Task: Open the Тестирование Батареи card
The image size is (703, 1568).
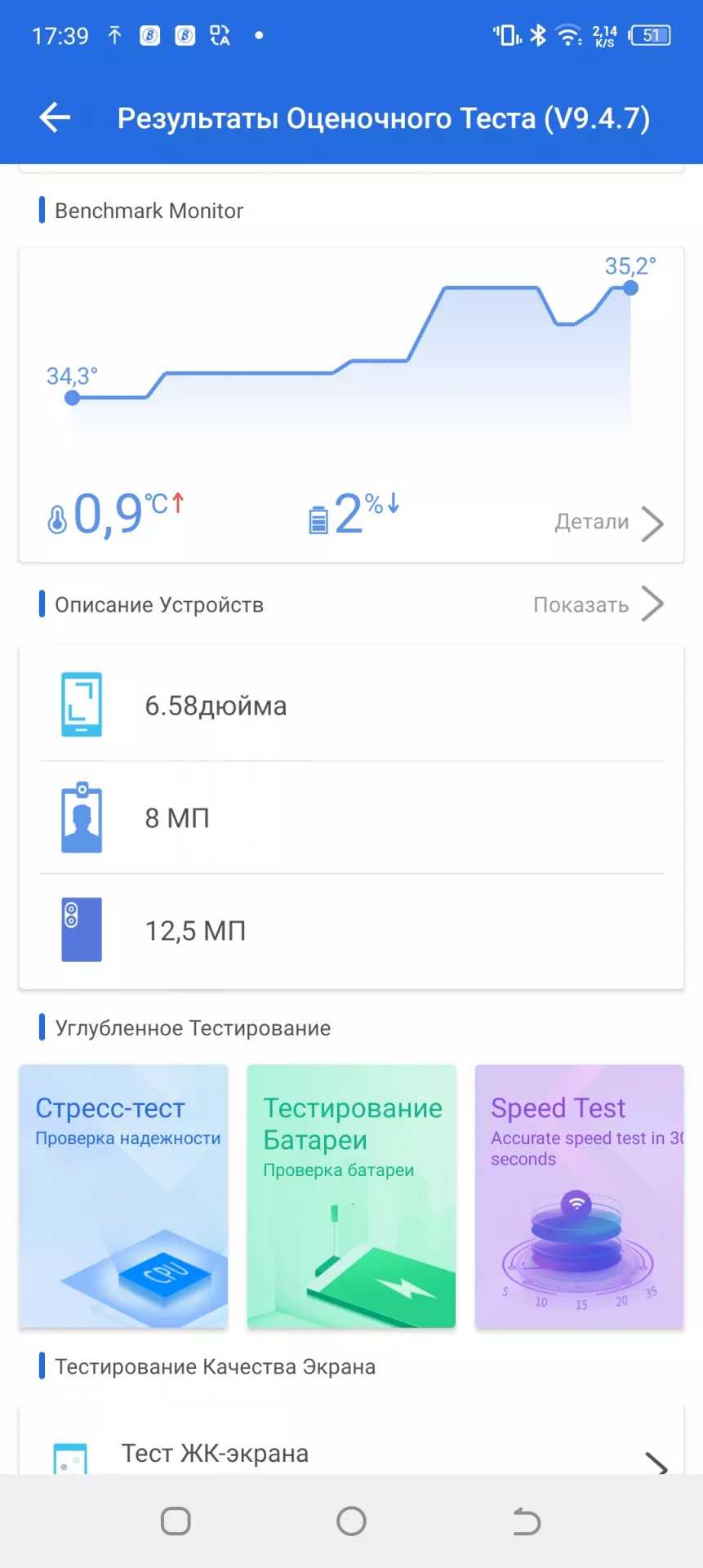Action: (x=351, y=1196)
